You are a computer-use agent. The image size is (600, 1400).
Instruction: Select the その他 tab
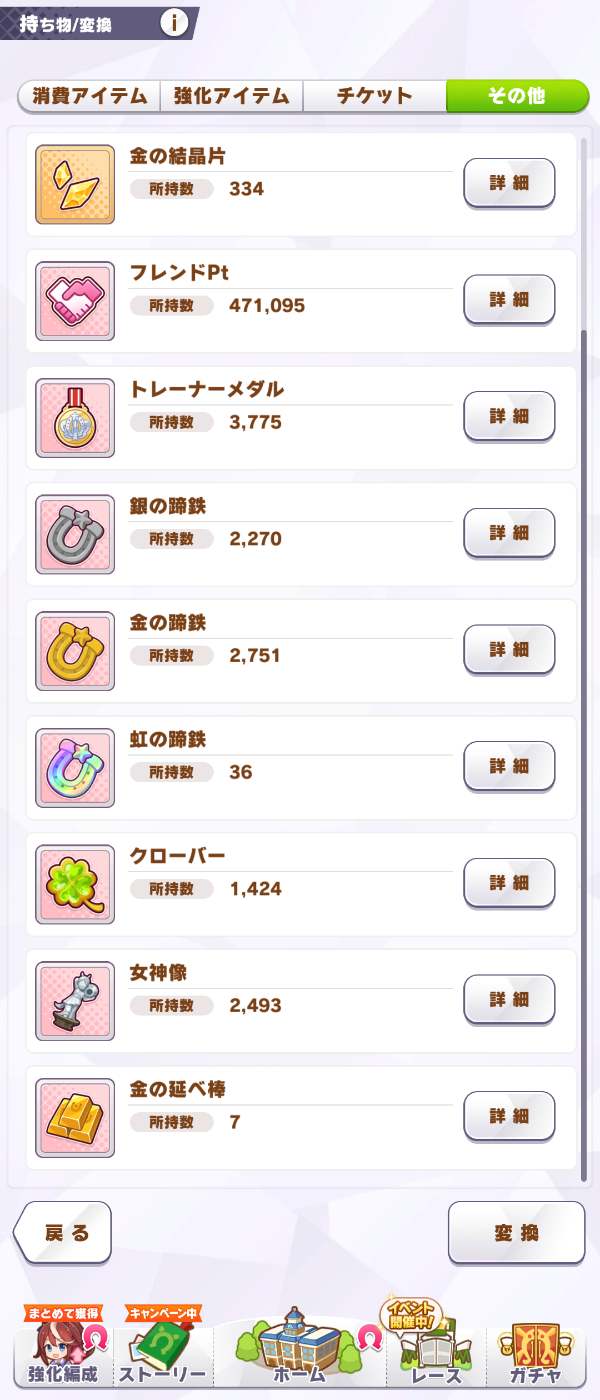516,96
